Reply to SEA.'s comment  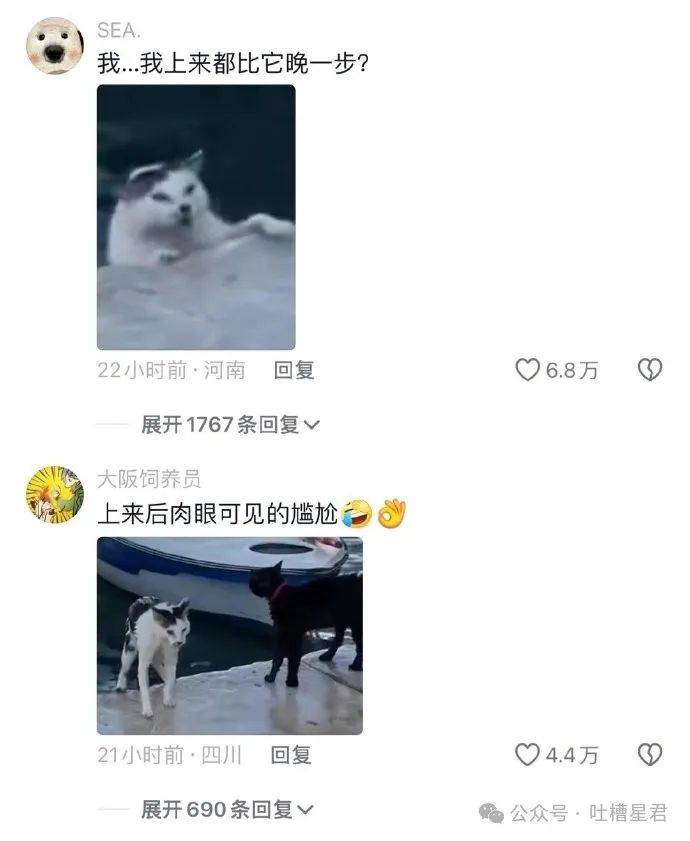294,371
